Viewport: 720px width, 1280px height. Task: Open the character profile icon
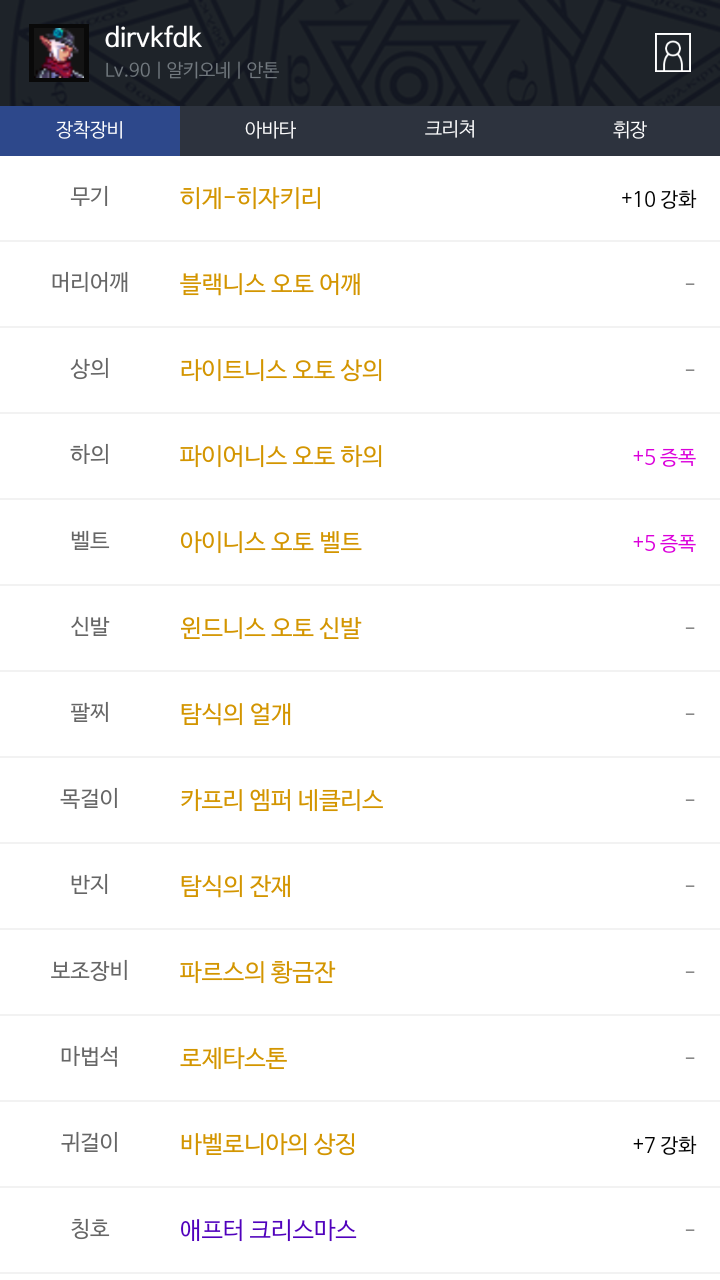coord(673,52)
